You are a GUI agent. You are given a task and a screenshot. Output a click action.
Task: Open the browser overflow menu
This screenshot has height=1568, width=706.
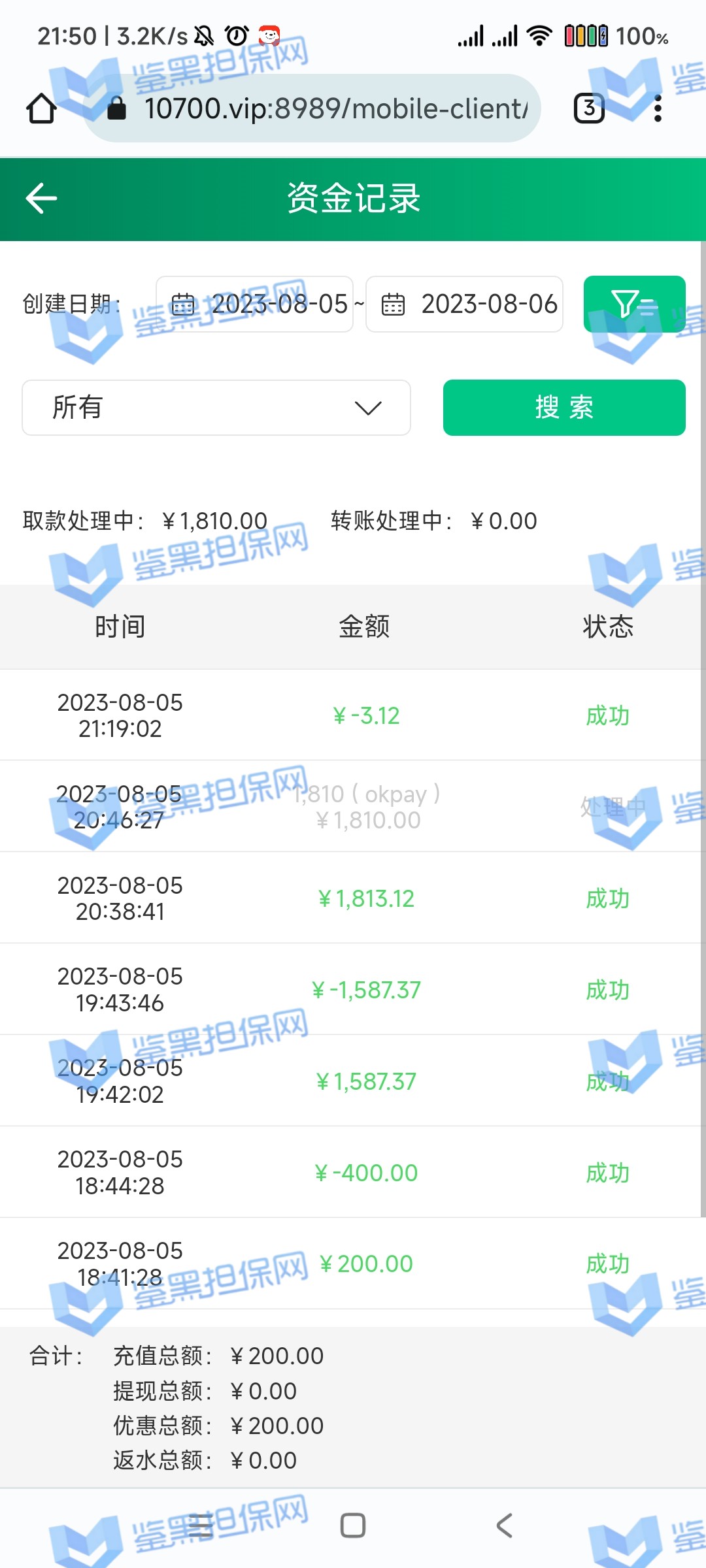coord(658,108)
